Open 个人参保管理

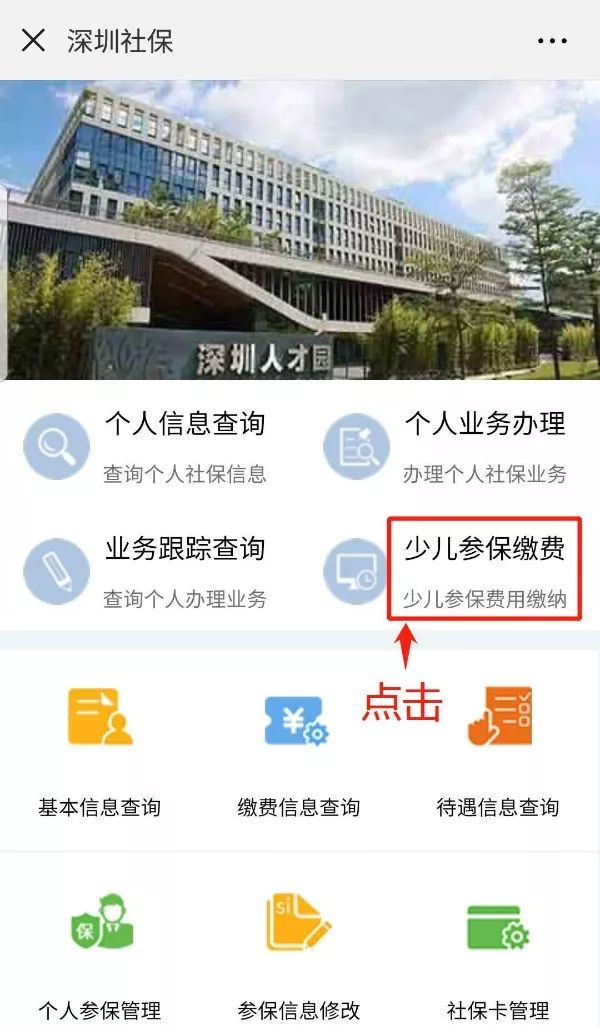[100, 950]
